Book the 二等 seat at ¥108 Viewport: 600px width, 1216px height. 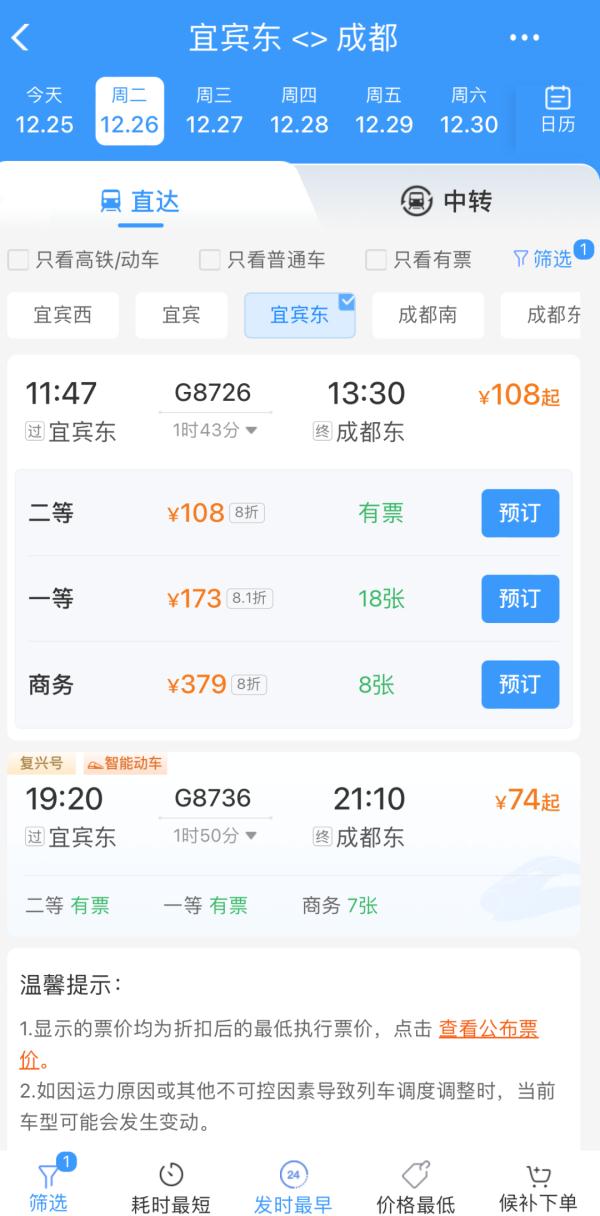(x=519, y=514)
